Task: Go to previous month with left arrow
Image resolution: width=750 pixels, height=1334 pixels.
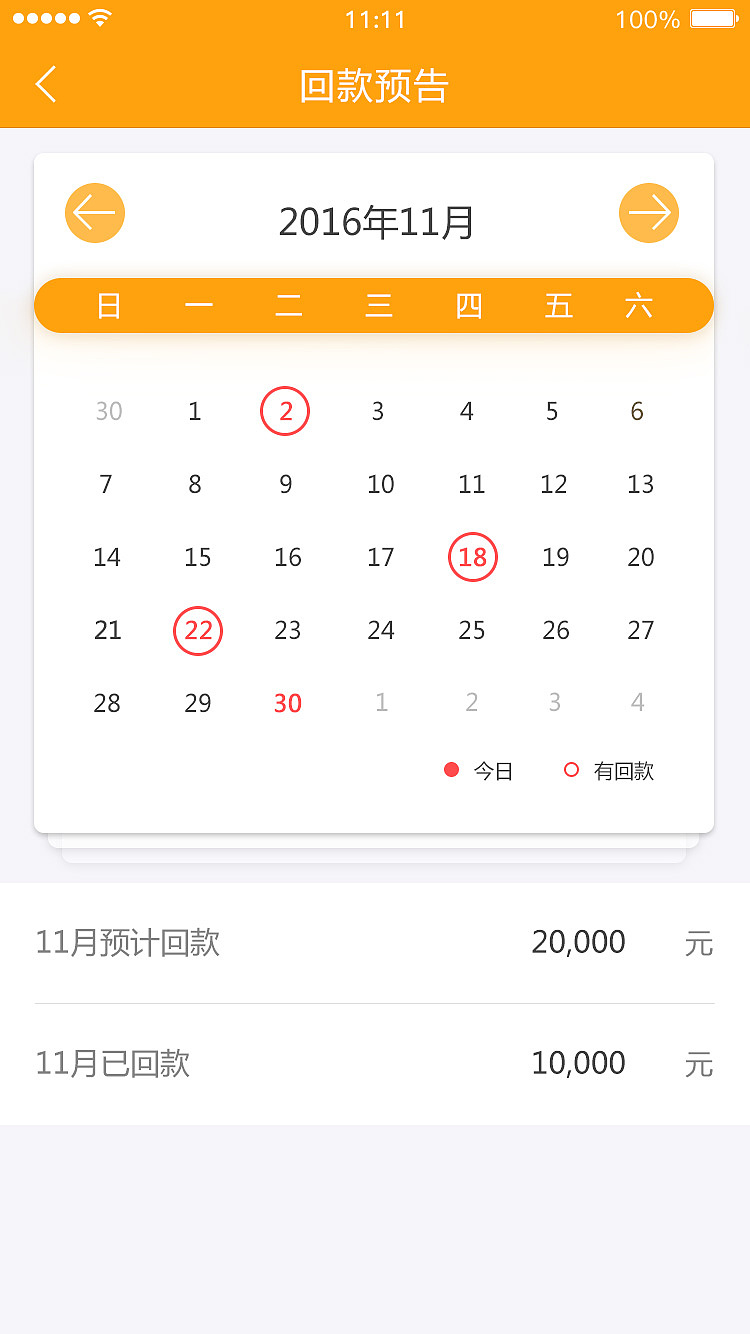Action: 94,213
